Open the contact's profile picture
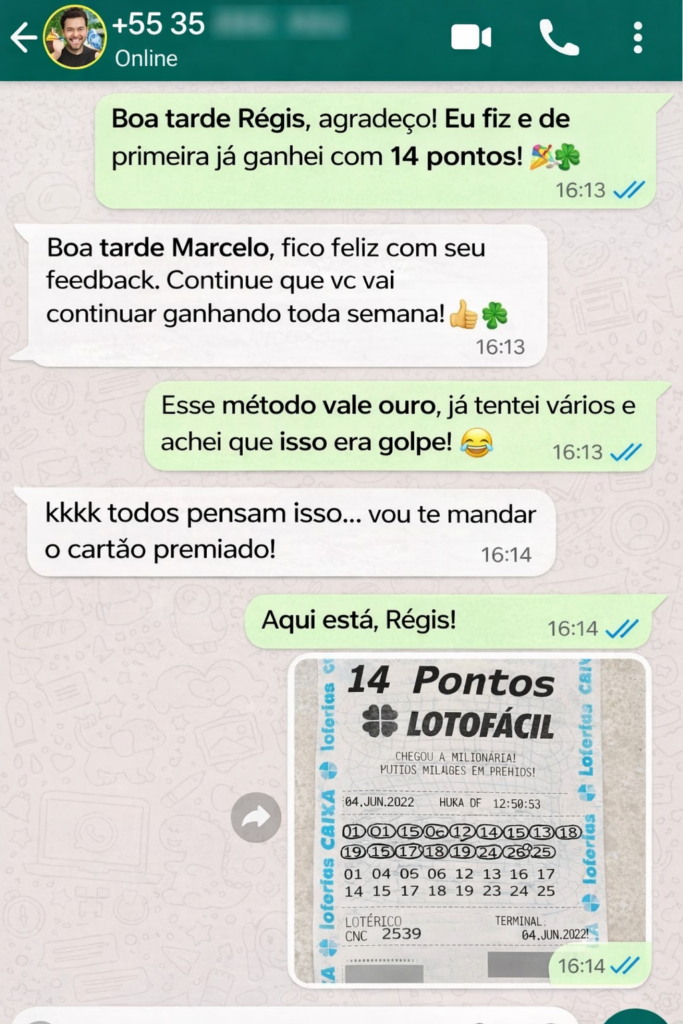Image resolution: width=683 pixels, height=1024 pixels. pos(74,38)
